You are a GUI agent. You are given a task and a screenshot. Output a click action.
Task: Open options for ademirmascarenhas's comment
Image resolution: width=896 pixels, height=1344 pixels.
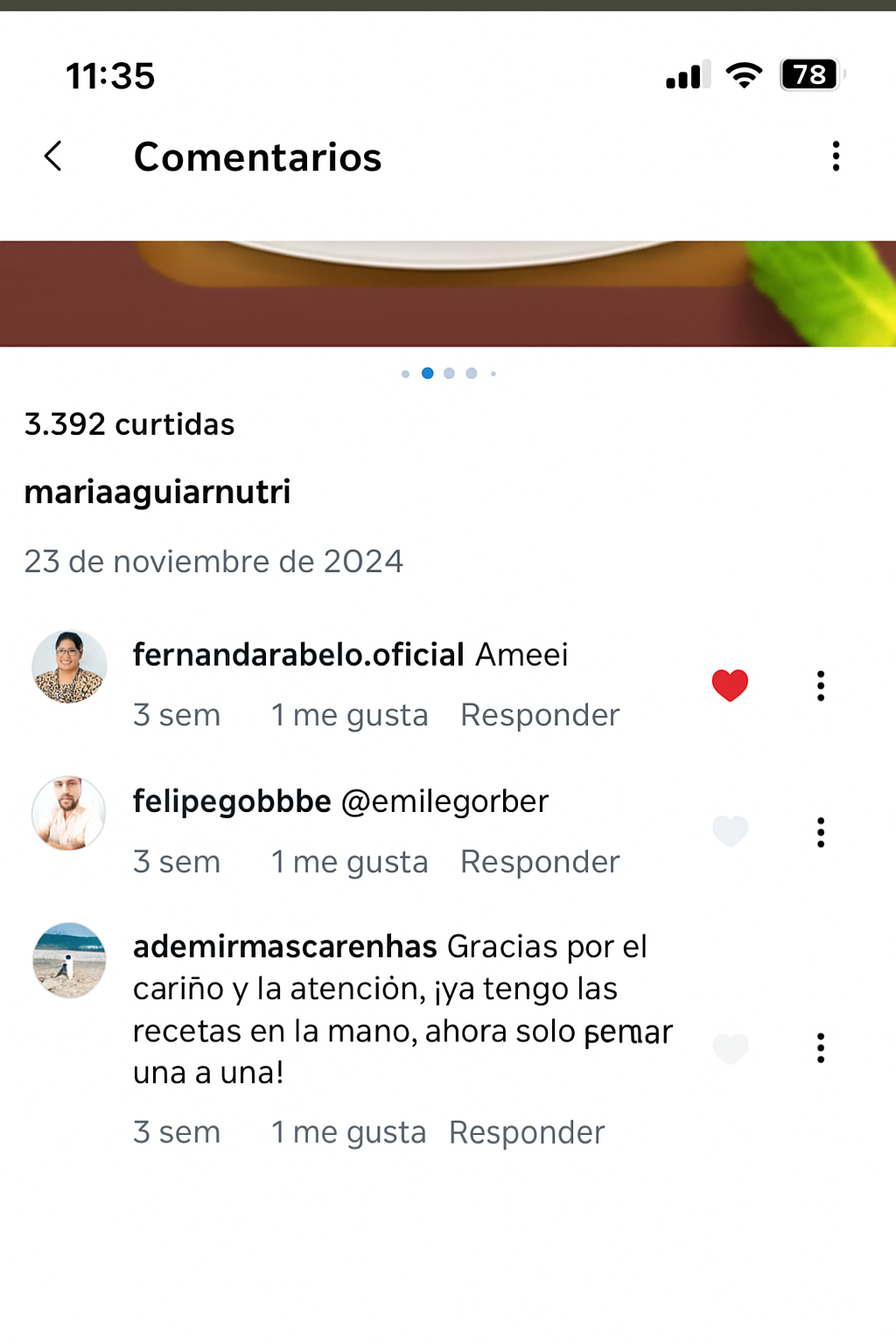coord(820,1047)
